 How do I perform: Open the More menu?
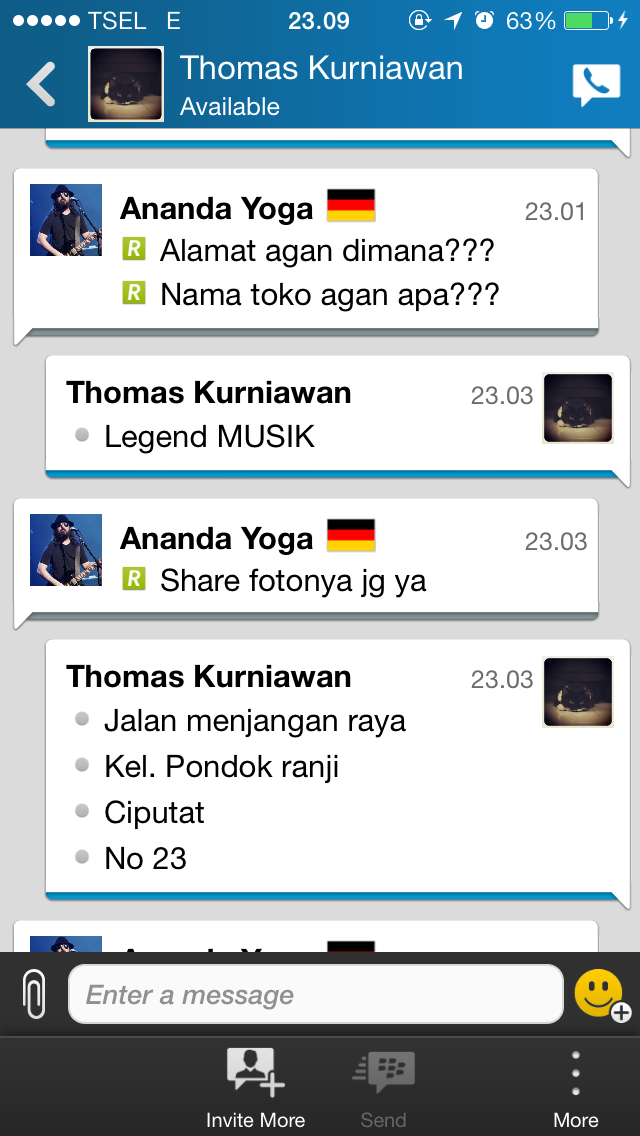click(576, 1087)
